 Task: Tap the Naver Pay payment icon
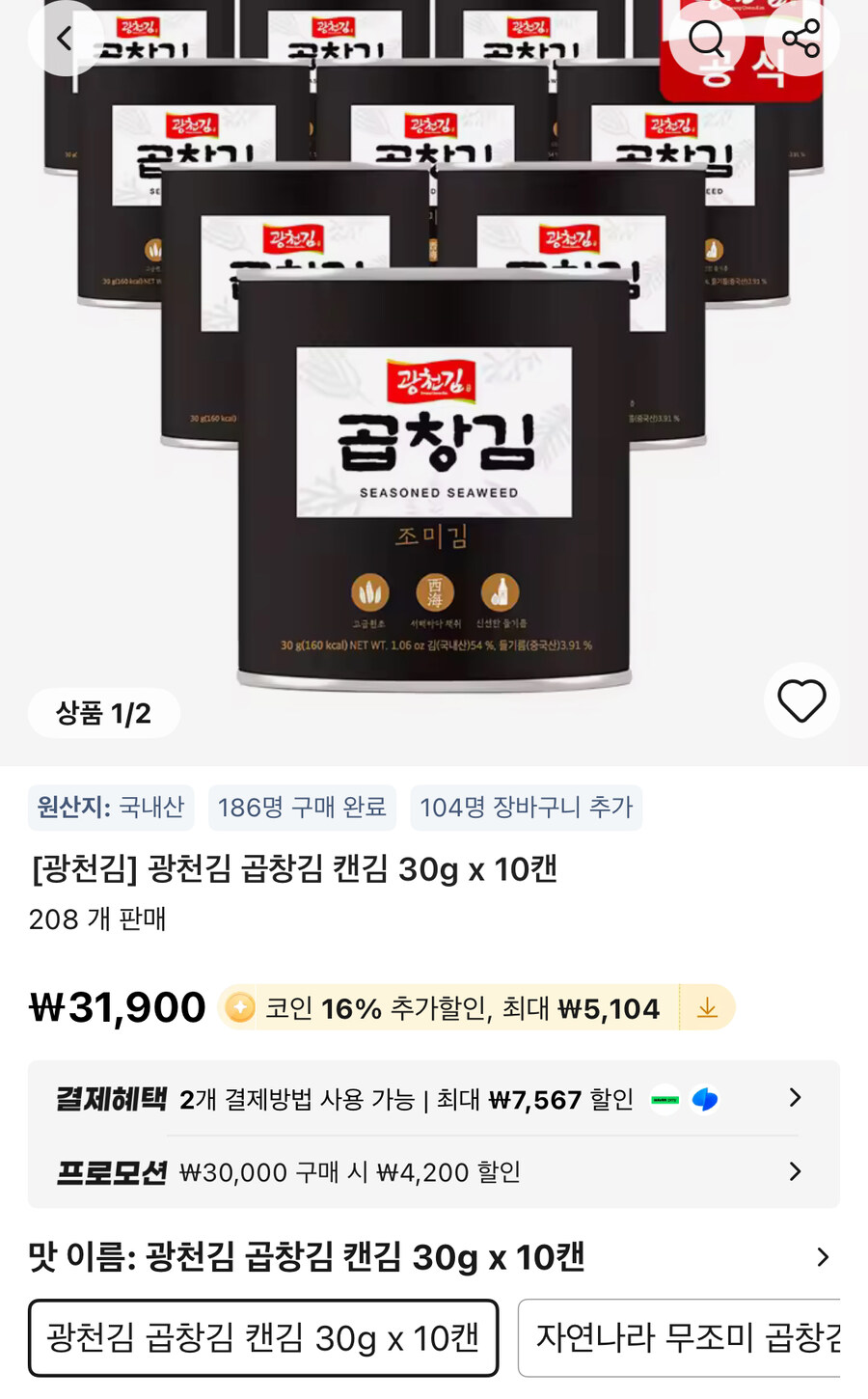click(665, 1098)
